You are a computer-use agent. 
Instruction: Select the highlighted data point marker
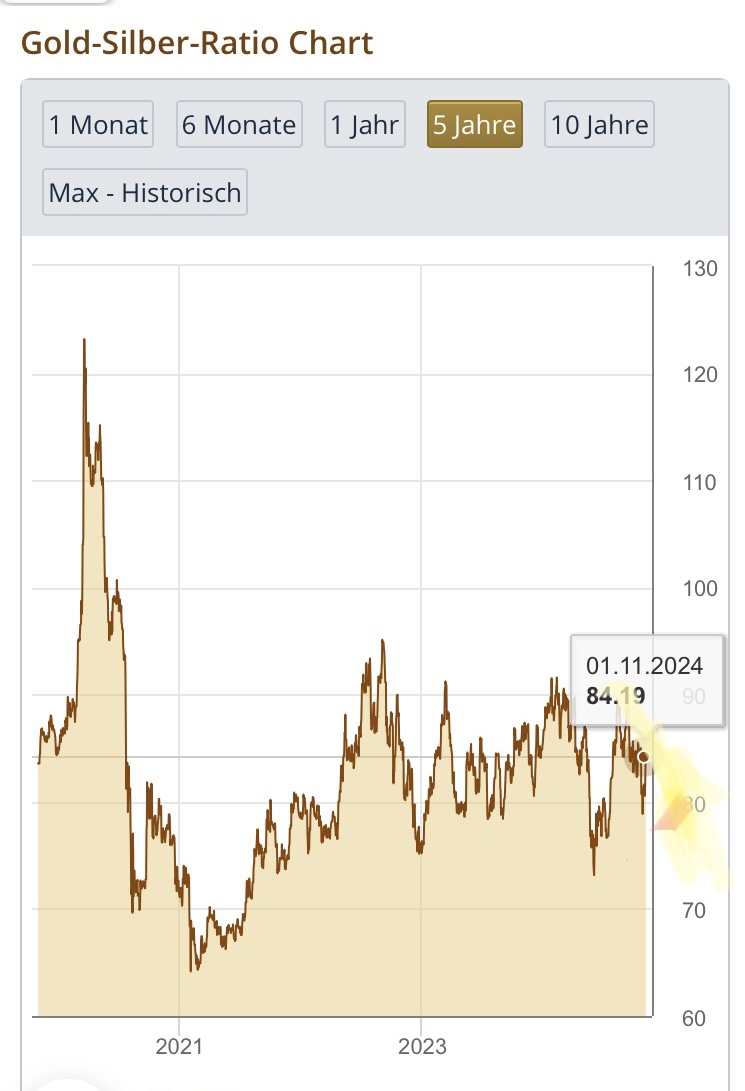coord(641,758)
